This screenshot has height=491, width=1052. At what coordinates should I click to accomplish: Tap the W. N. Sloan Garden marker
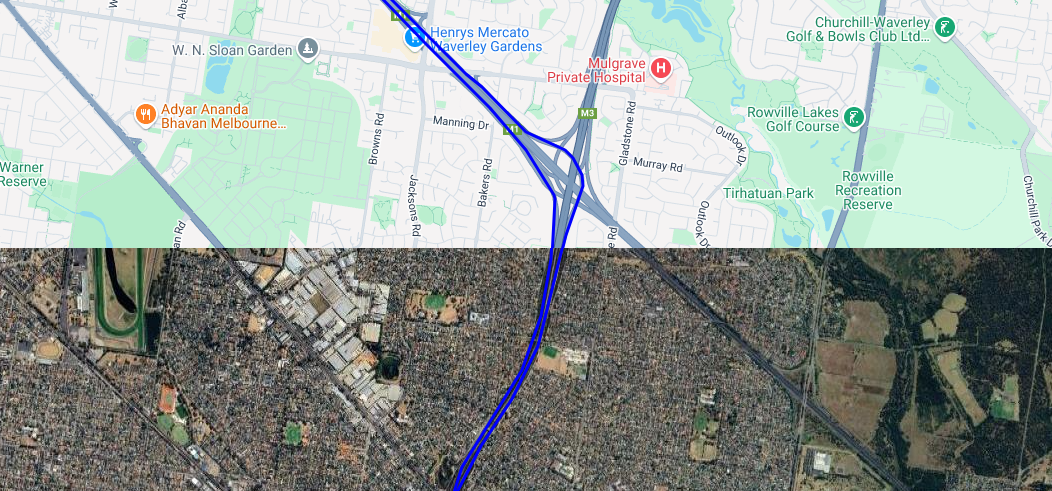(308, 49)
